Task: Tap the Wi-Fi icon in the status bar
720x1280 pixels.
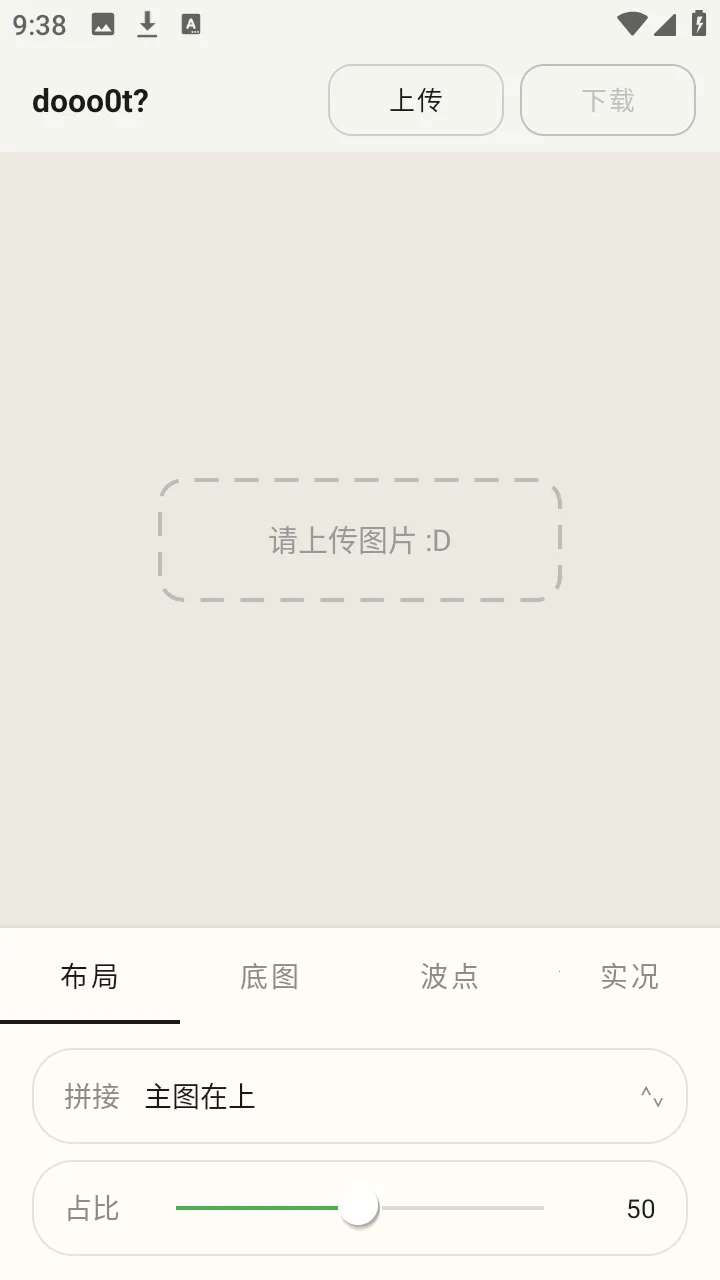Action: coord(633,23)
